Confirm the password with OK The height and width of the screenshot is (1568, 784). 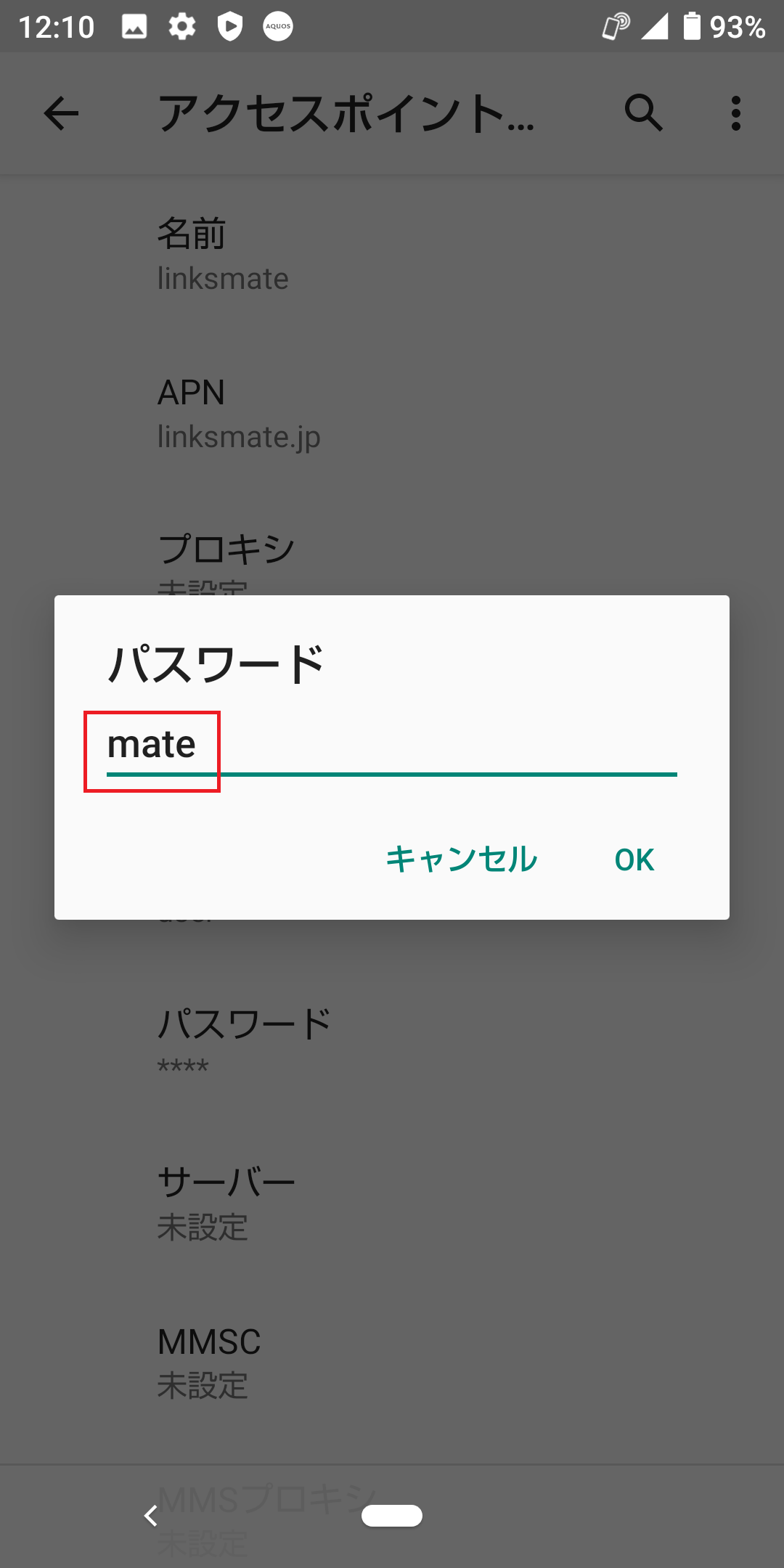(x=633, y=859)
